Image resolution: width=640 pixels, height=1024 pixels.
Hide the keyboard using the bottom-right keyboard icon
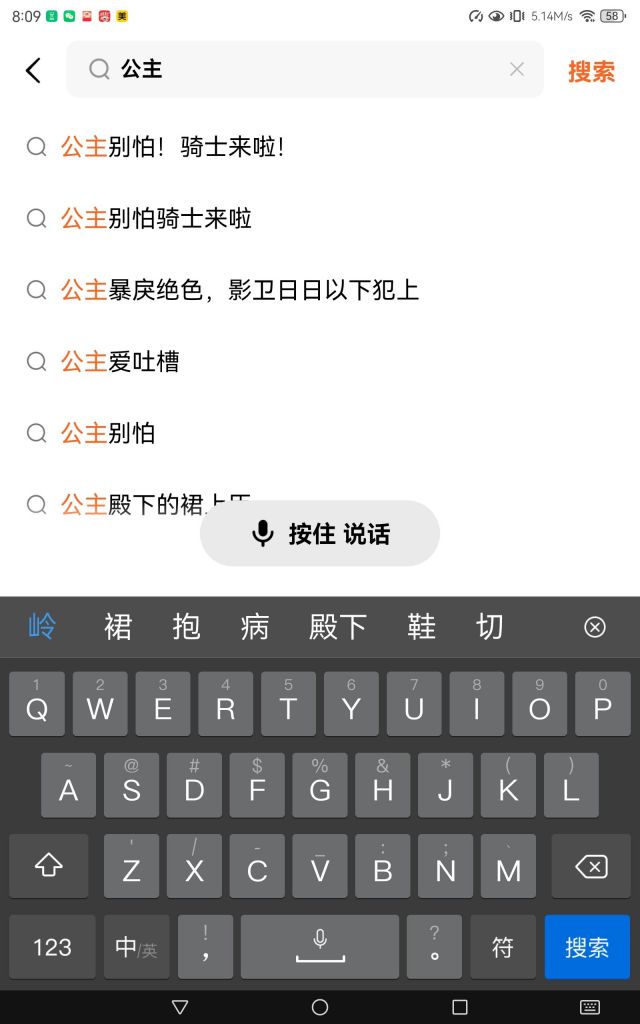point(590,1006)
